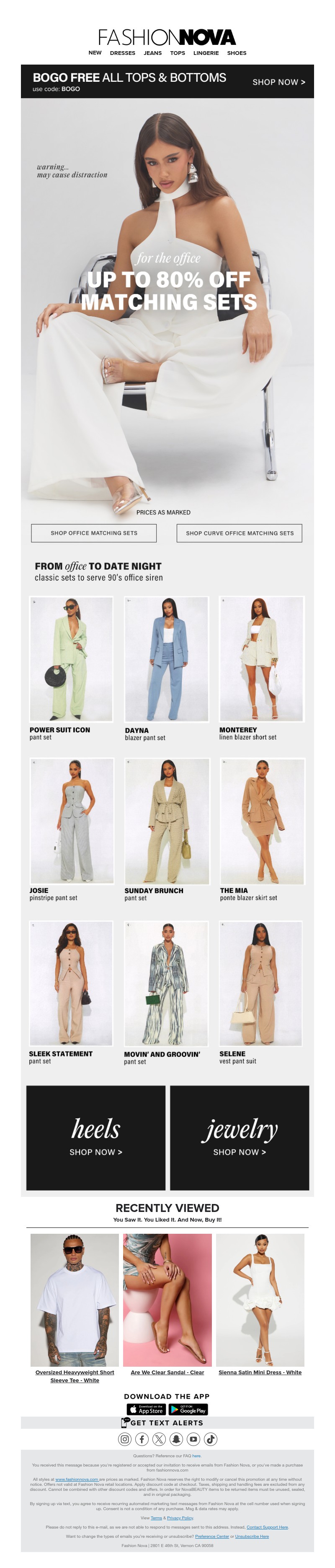View the Dayna blazer pant set
335x1568 pixels.
pos(166,659)
